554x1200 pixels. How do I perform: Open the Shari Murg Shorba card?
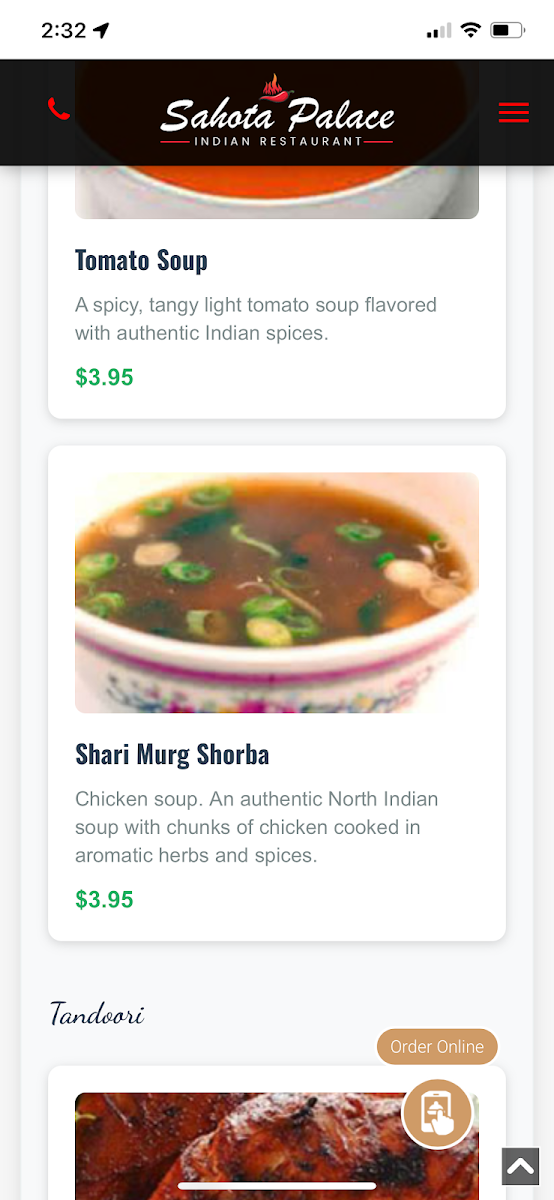click(277, 693)
